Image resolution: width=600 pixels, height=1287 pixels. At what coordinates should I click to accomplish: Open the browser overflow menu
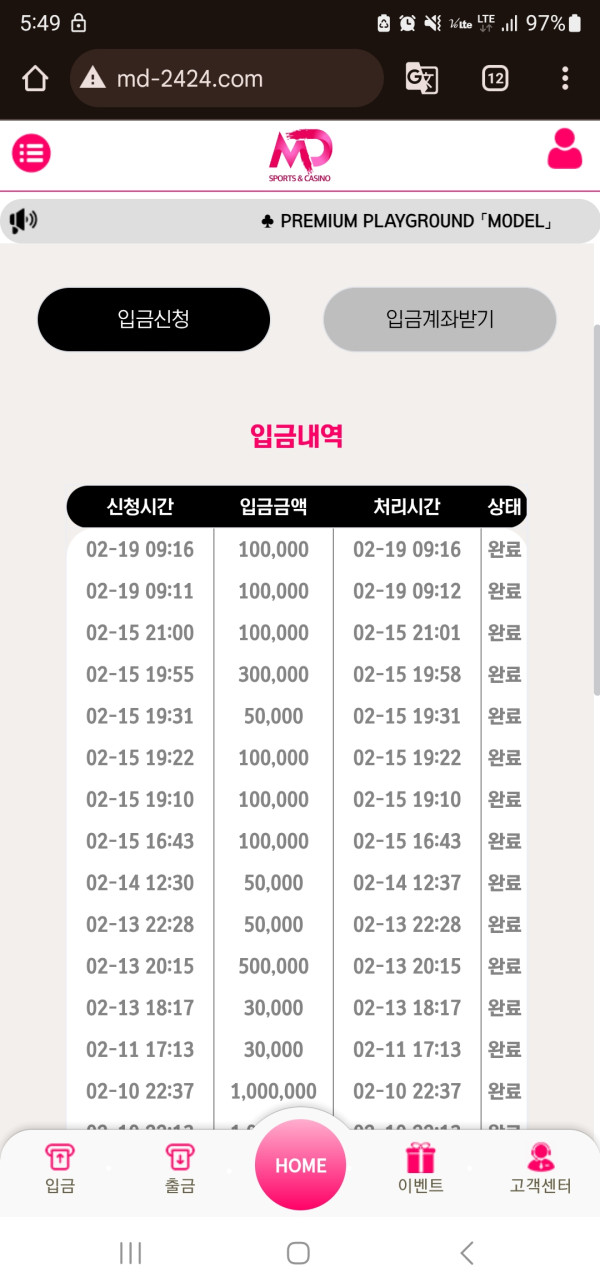[565, 78]
